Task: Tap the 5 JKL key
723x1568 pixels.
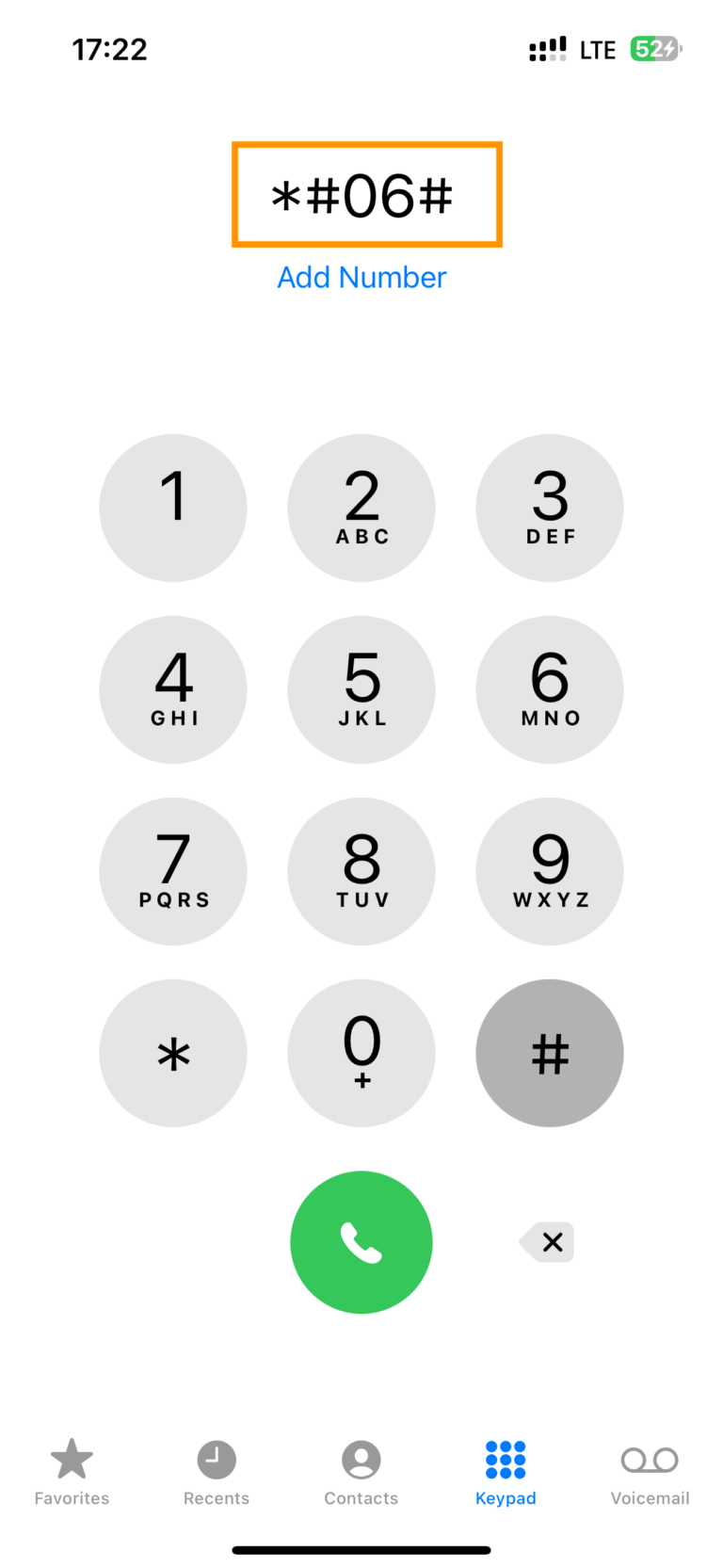Action: [x=361, y=689]
